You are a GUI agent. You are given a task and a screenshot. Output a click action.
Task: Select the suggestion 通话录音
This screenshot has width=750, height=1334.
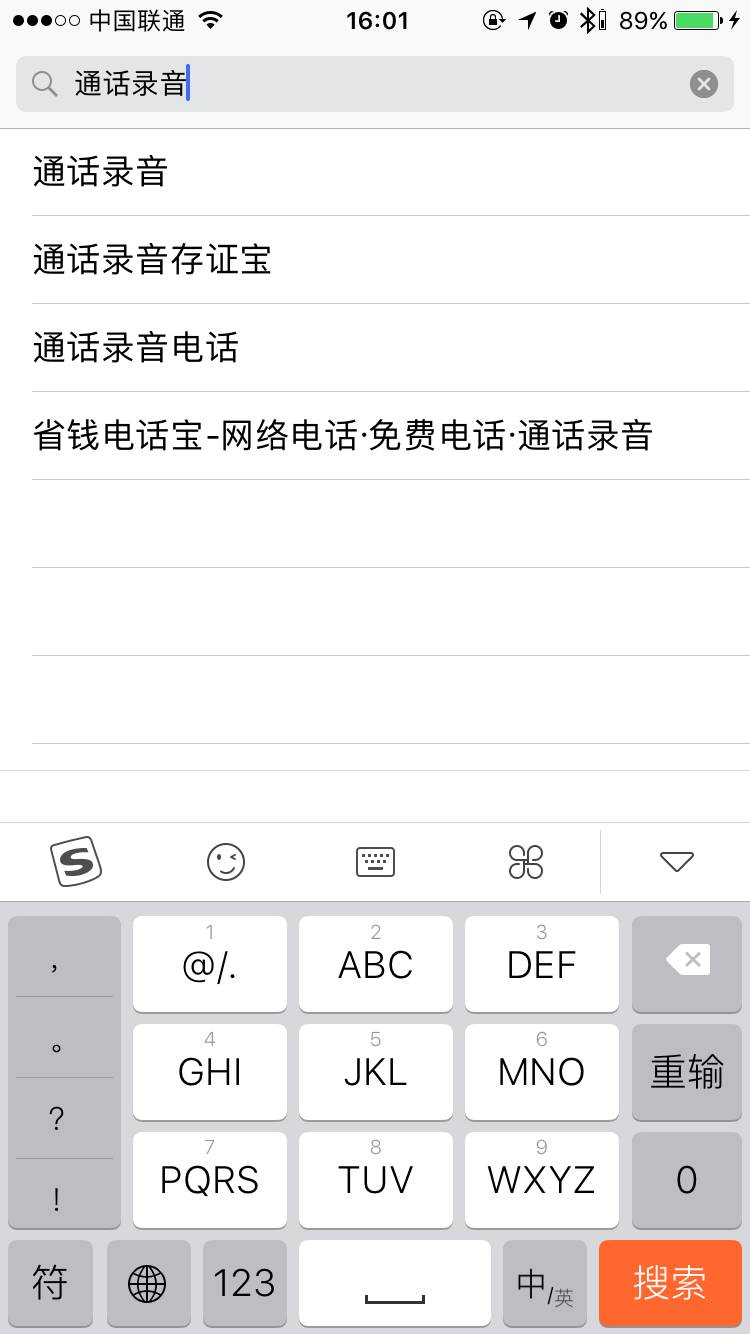pos(100,172)
